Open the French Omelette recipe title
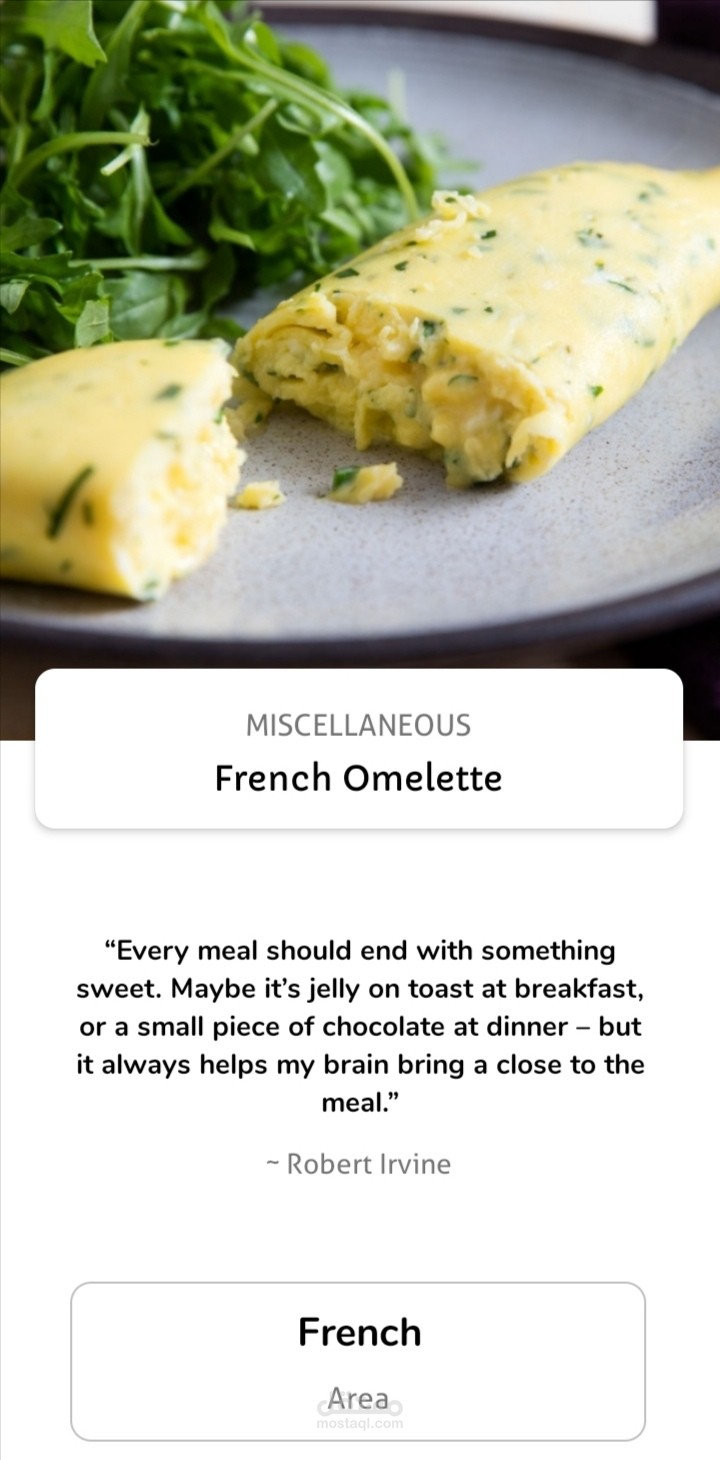The width and height of the screenshot is (720, 1460). 357,779
